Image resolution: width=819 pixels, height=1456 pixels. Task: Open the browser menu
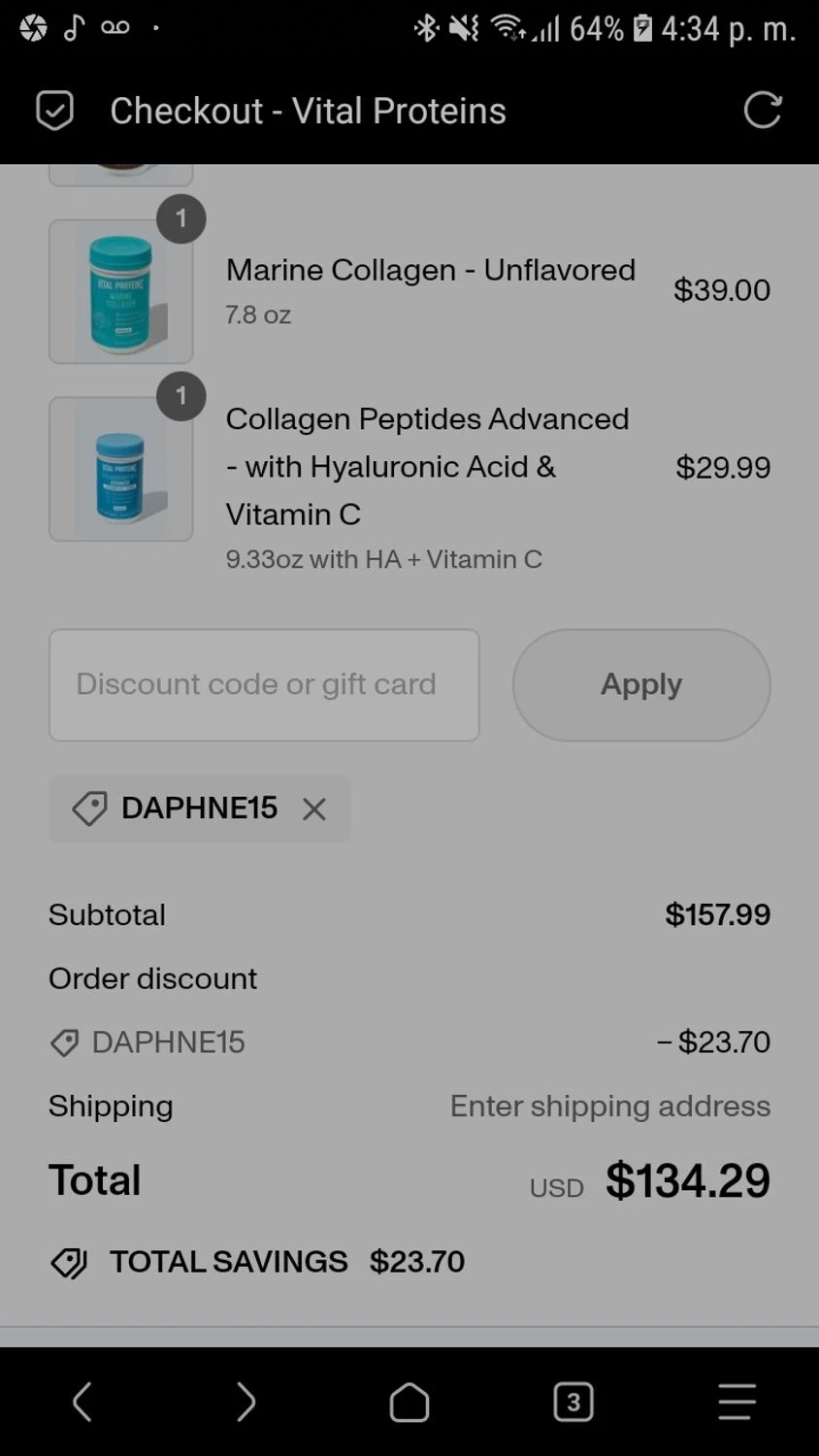point(737,1402)
